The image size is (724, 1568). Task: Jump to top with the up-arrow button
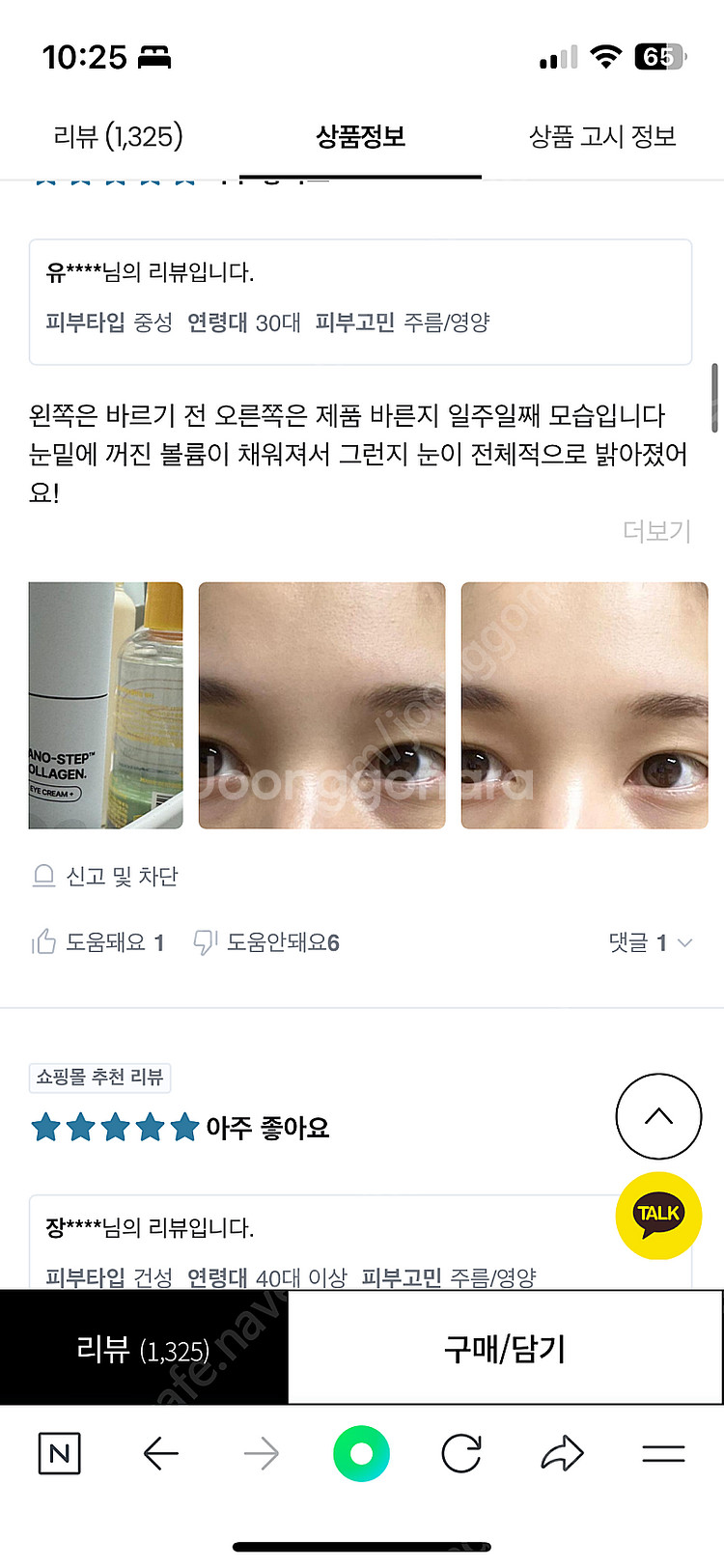658,1116
